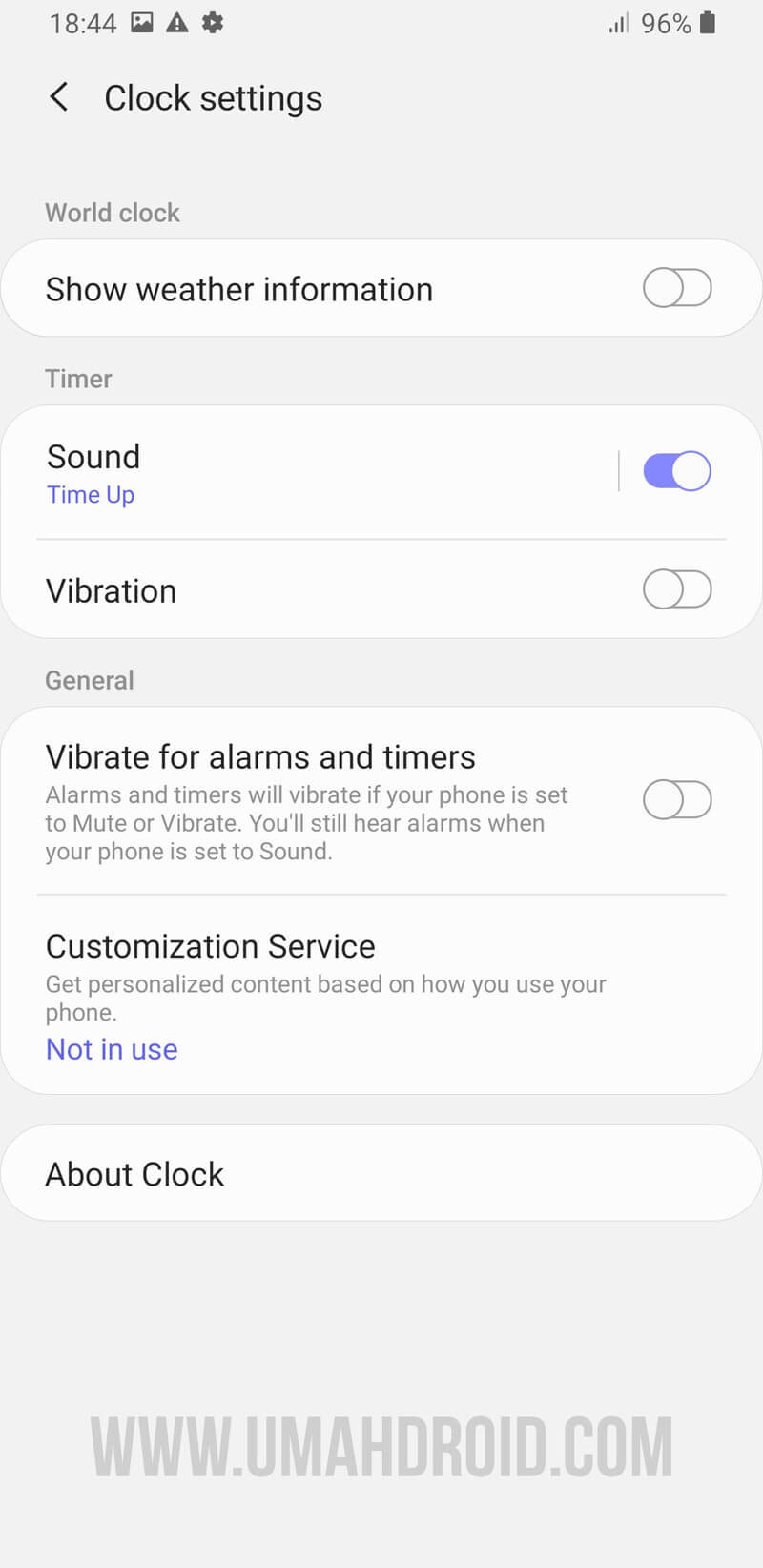Turn on timer Vibration

(x=677, y=589)
